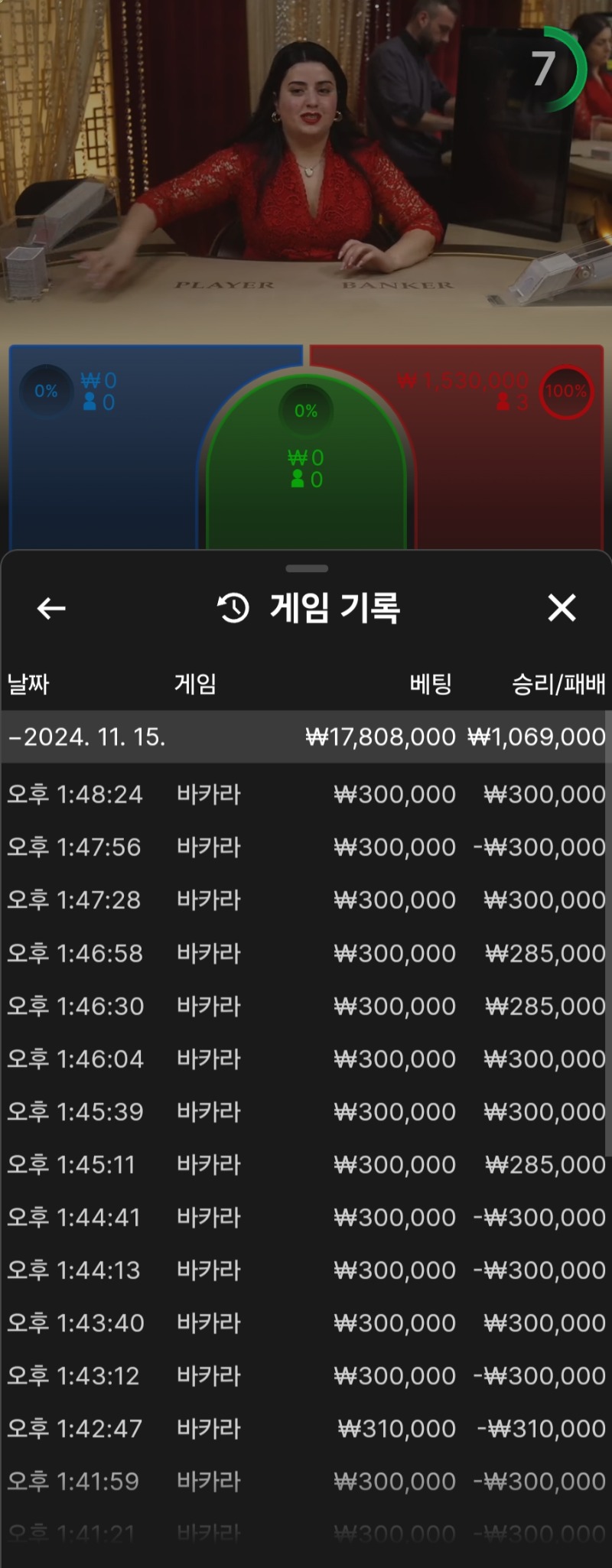
Task: View the 오후 1:41:59 round details
Action: point(306,1481)
